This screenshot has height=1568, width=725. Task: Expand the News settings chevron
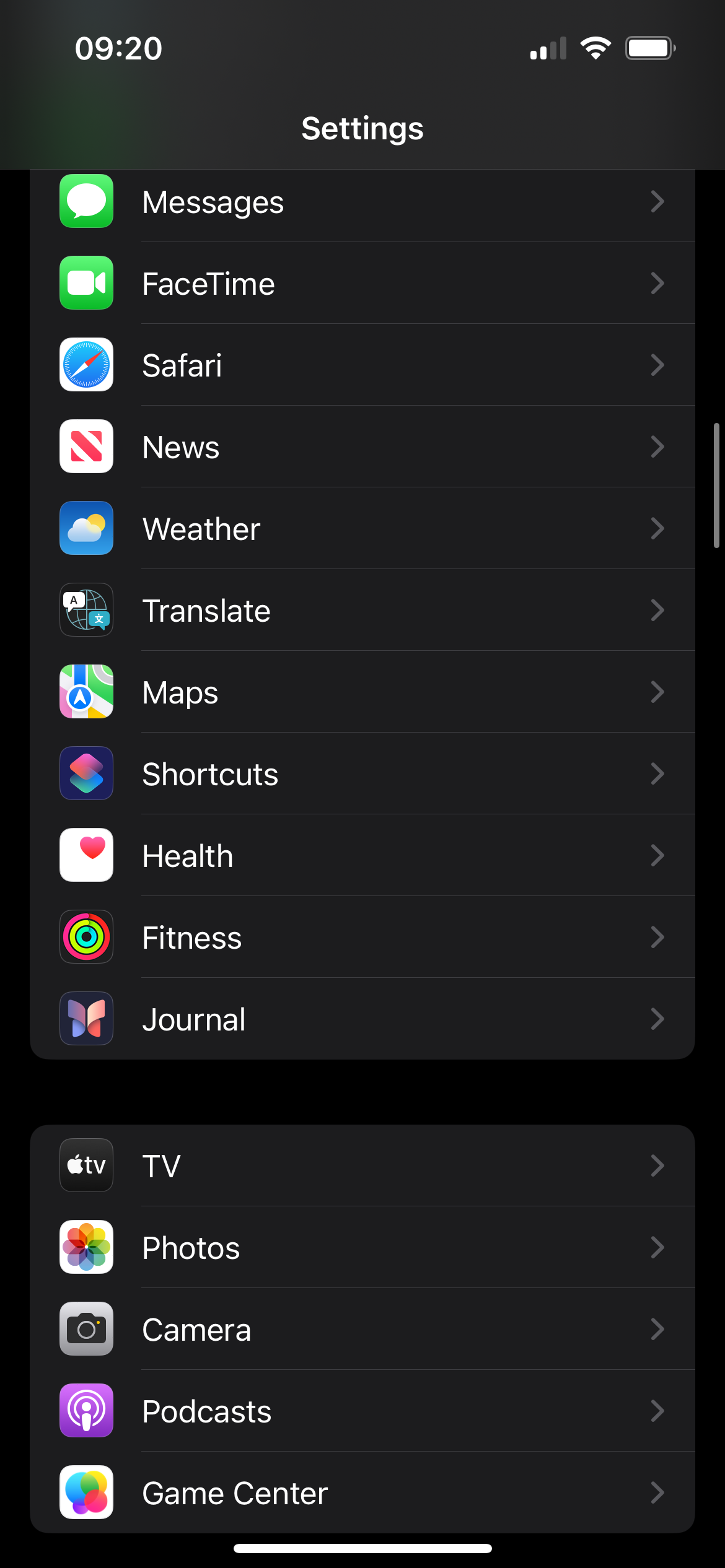click(658, 446)
